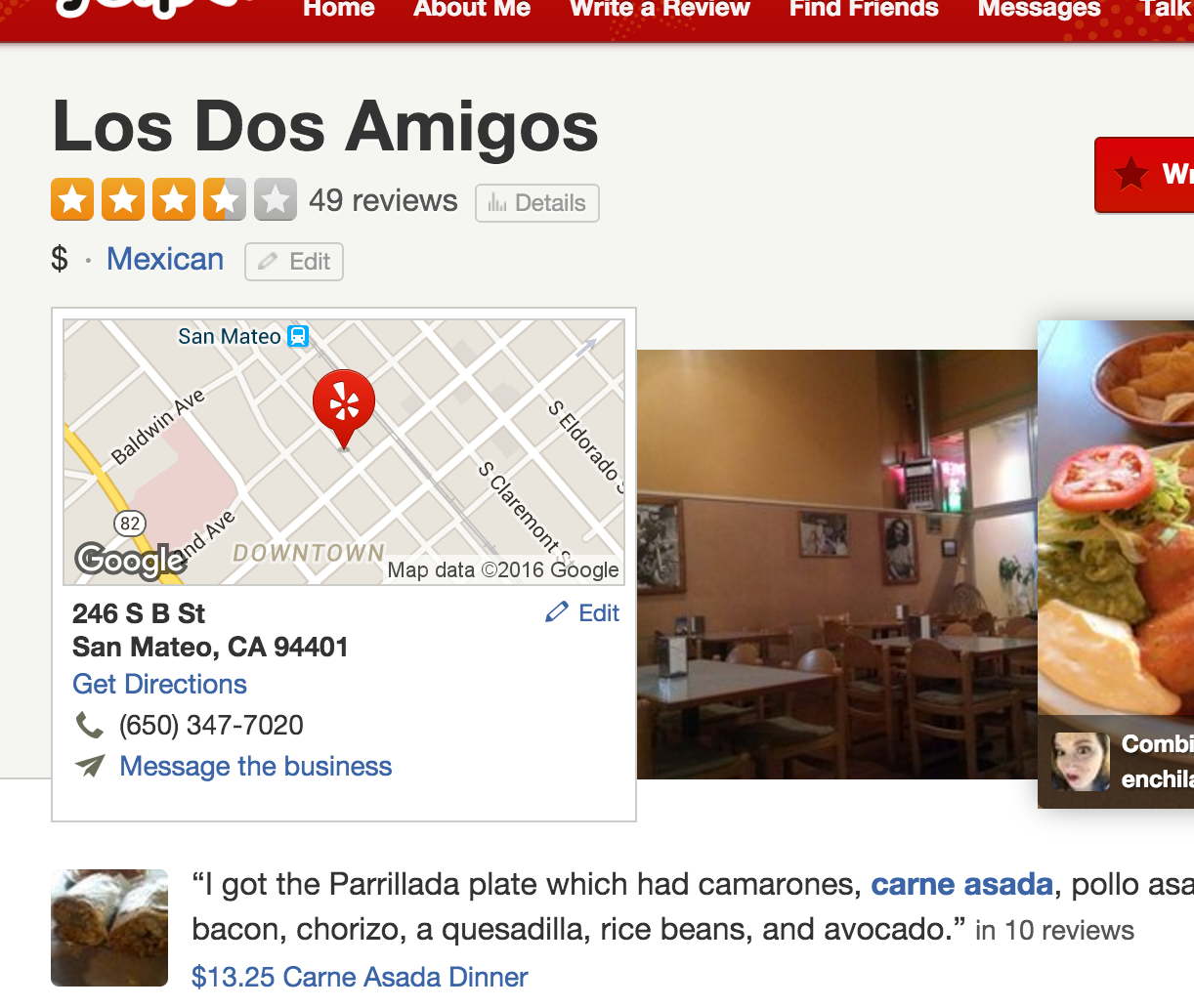Image resolution: width=1194 pixels, height=1008 pixels.
Task: Tap Edit next to the Mexican category
Action: pos(294,262)
